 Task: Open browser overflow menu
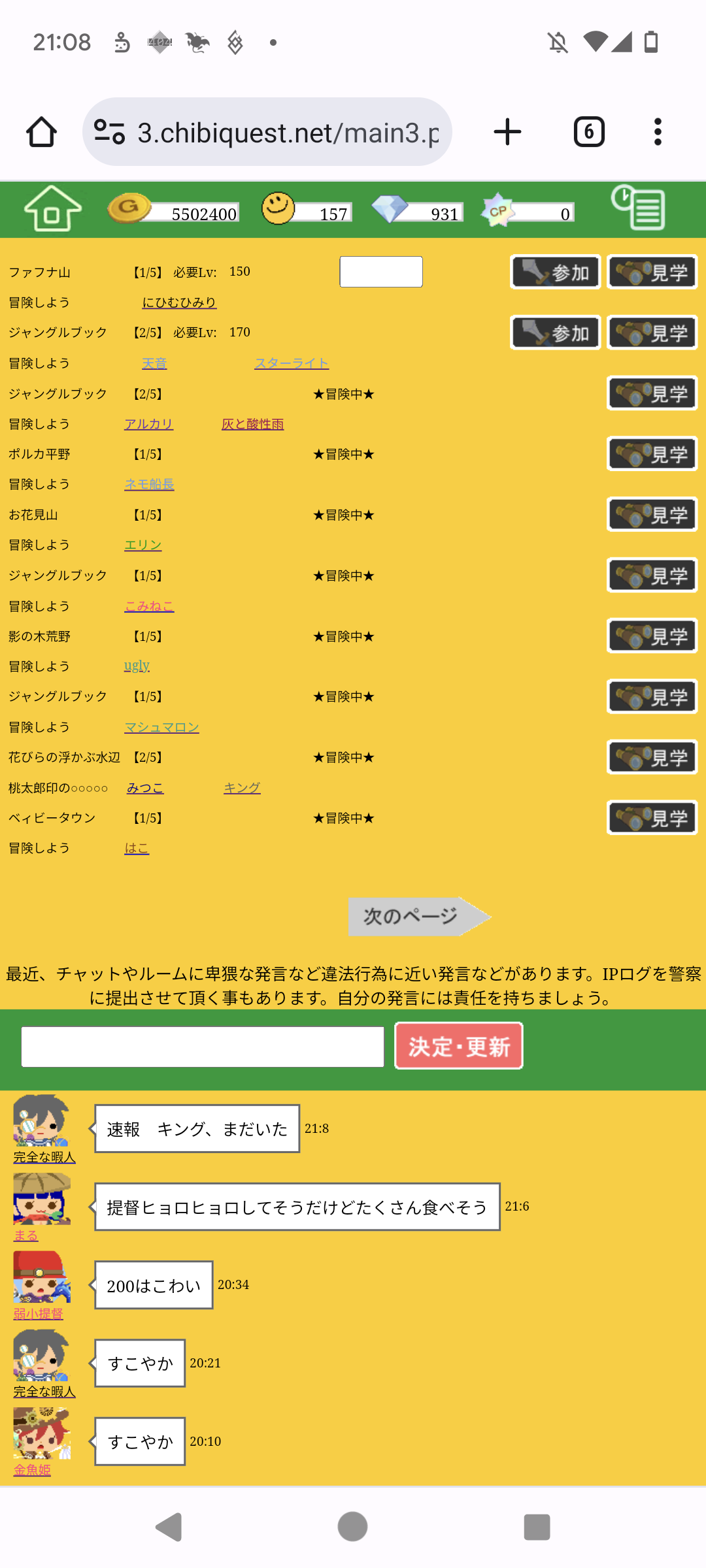[658, 132]
